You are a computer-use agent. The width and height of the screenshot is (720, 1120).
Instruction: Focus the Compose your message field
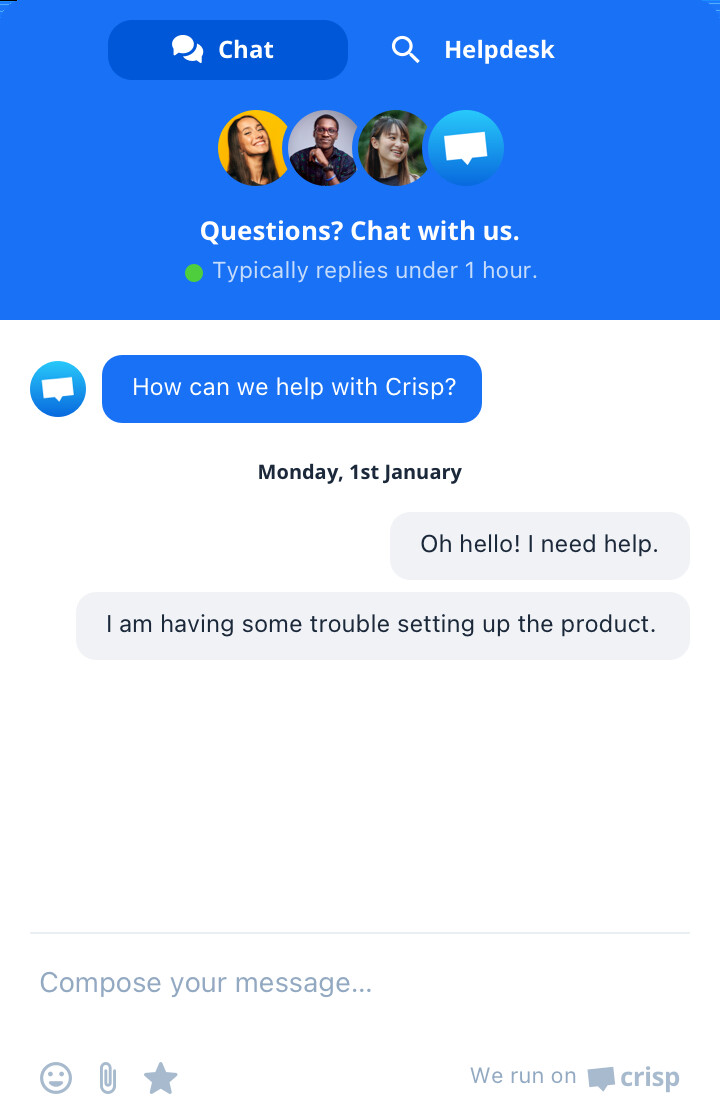pyautogui.click(x=360, y=983)
